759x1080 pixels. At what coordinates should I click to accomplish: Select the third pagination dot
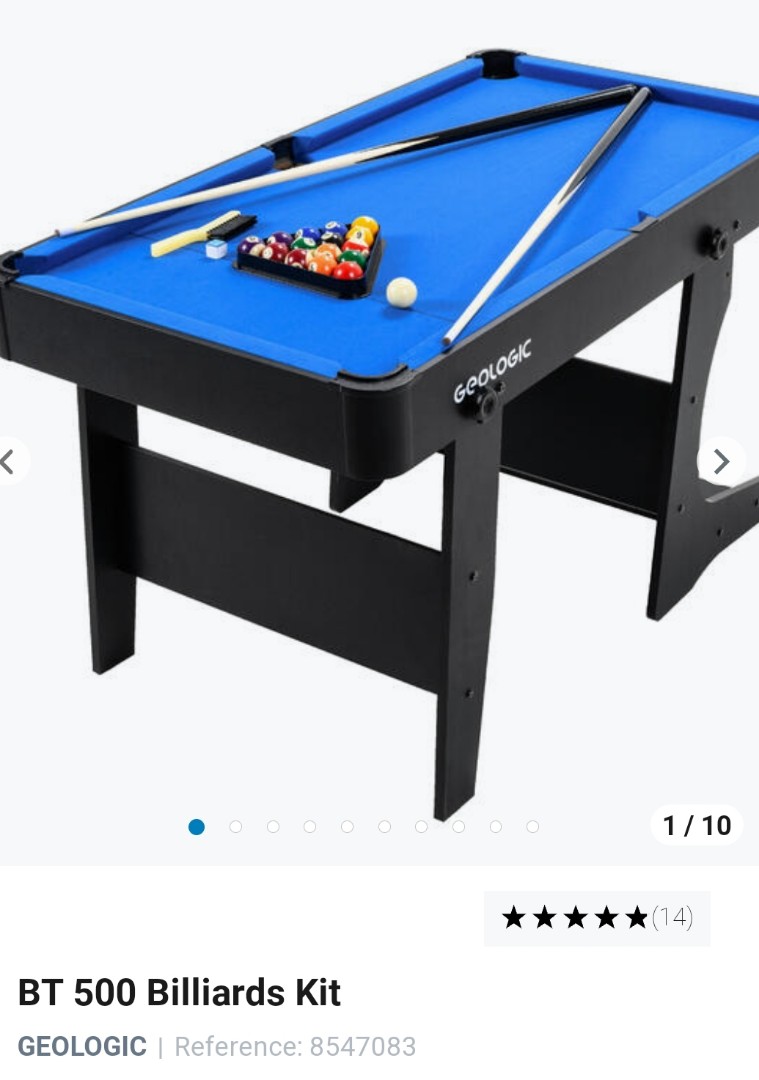tap(271, 827)
